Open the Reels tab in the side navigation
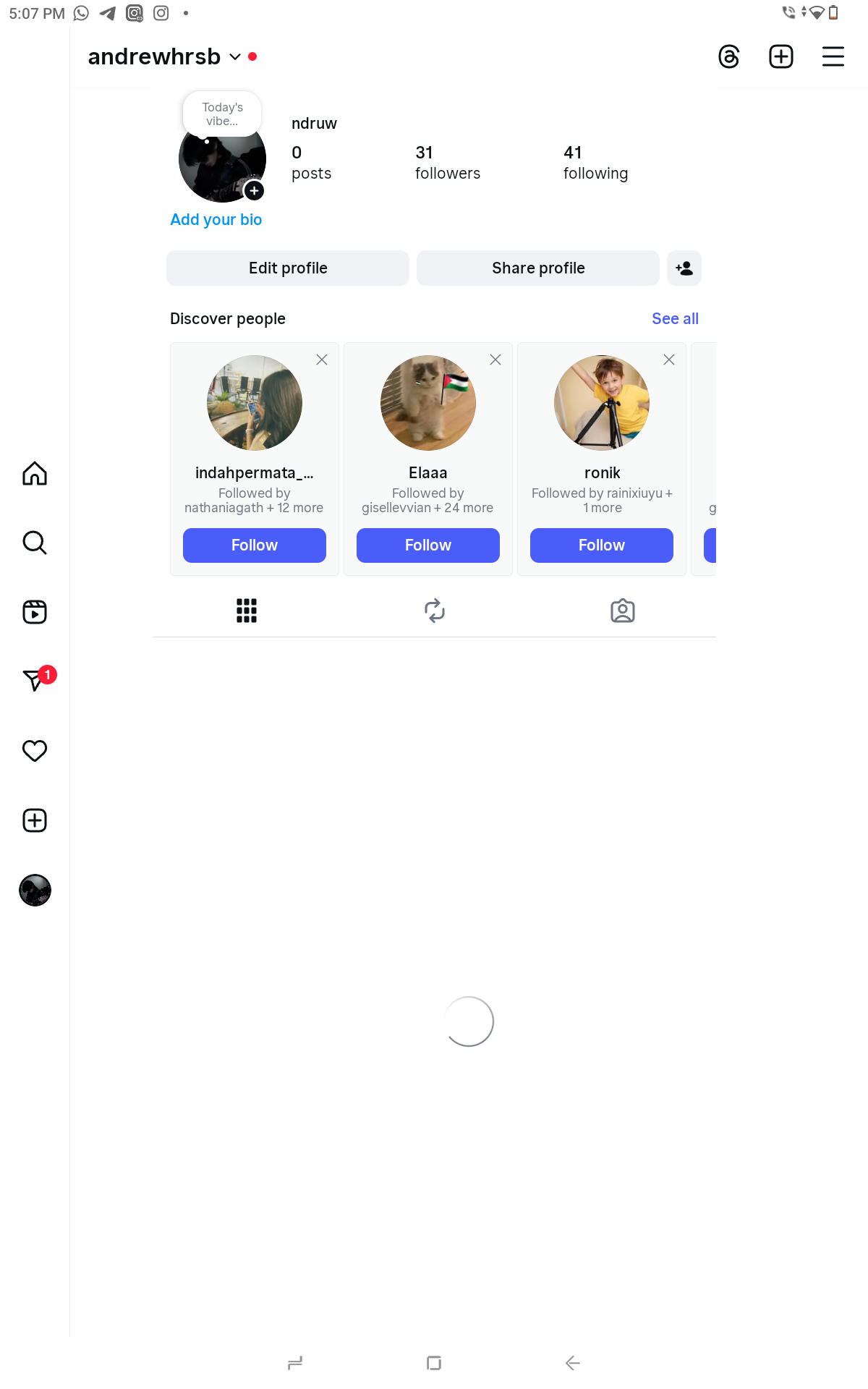Image resolution: width=868 pixels, height=1389 pixels. (x=35, y=612)
